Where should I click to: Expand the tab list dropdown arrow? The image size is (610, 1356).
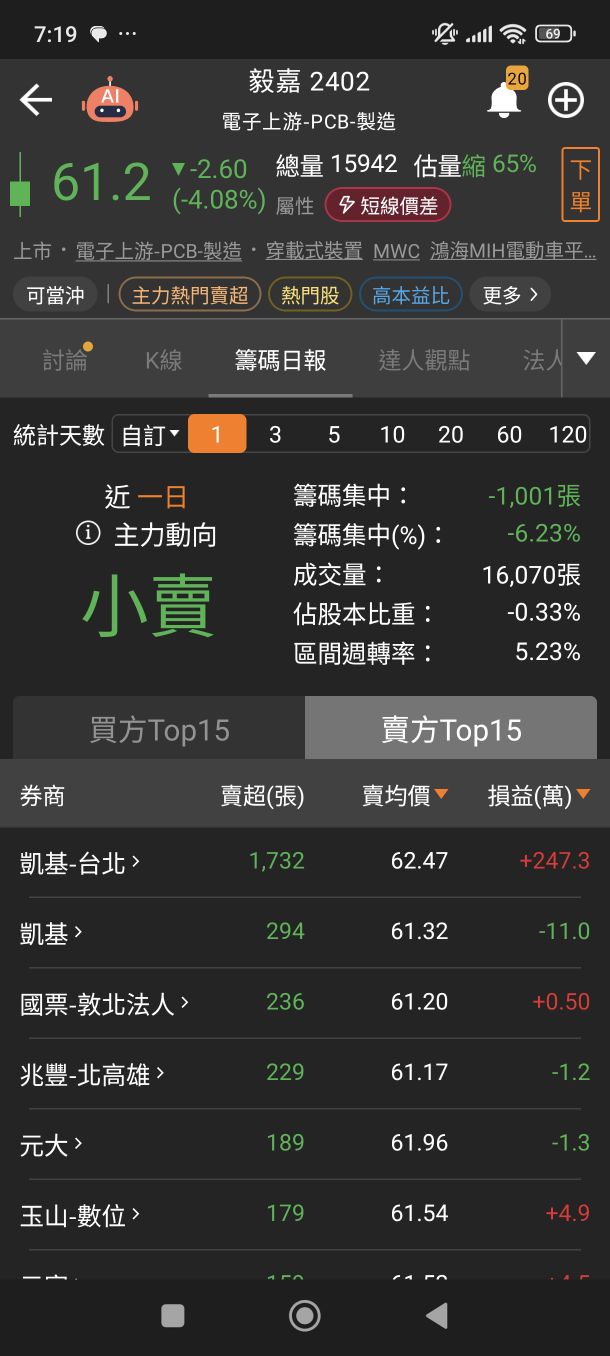pos(586,358)
